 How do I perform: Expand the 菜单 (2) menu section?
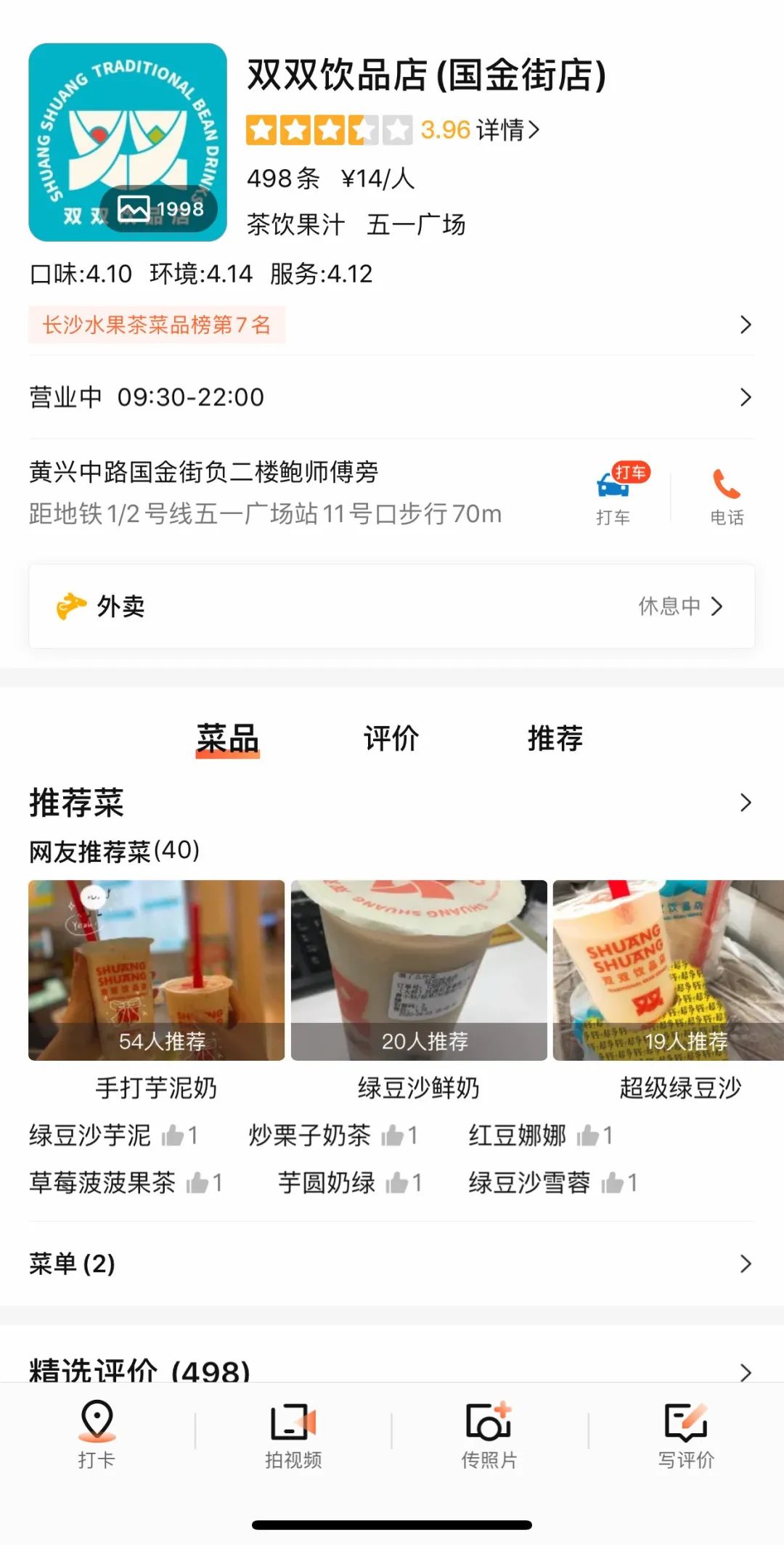746,1263
